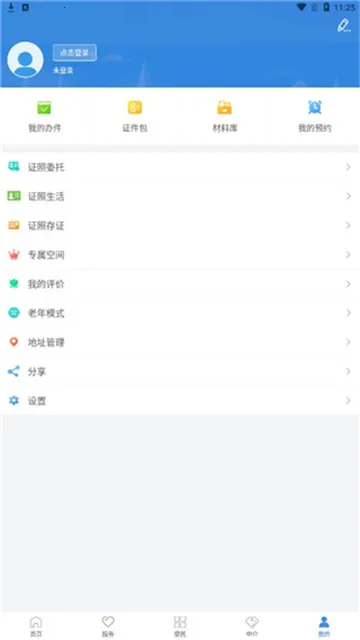Image resolution: width=360 pixels, height=640 pixels.
Task: Open the 专属空间 row
Action: 180,255
